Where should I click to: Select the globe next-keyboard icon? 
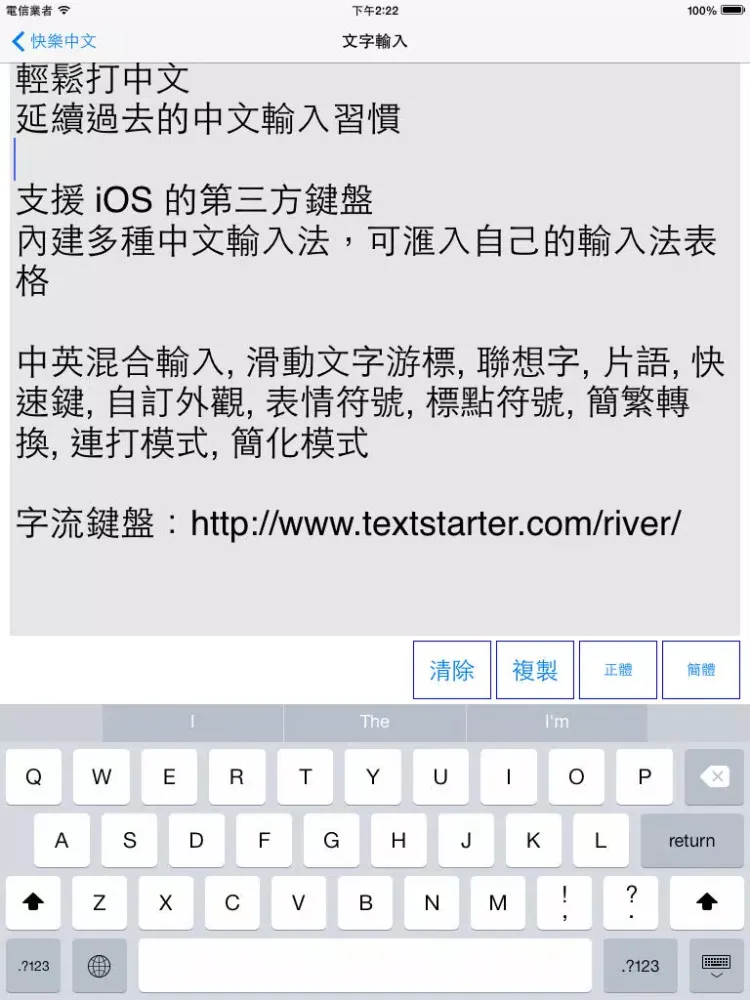coord(99,965)
